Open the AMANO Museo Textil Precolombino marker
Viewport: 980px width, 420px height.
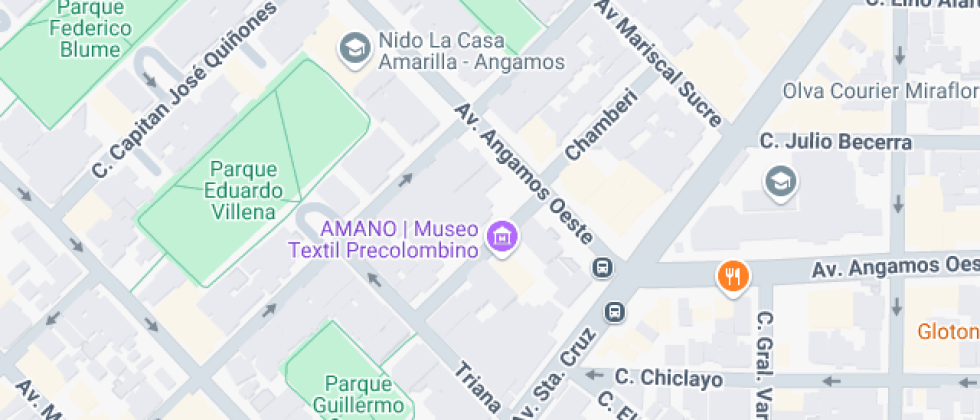502,237
